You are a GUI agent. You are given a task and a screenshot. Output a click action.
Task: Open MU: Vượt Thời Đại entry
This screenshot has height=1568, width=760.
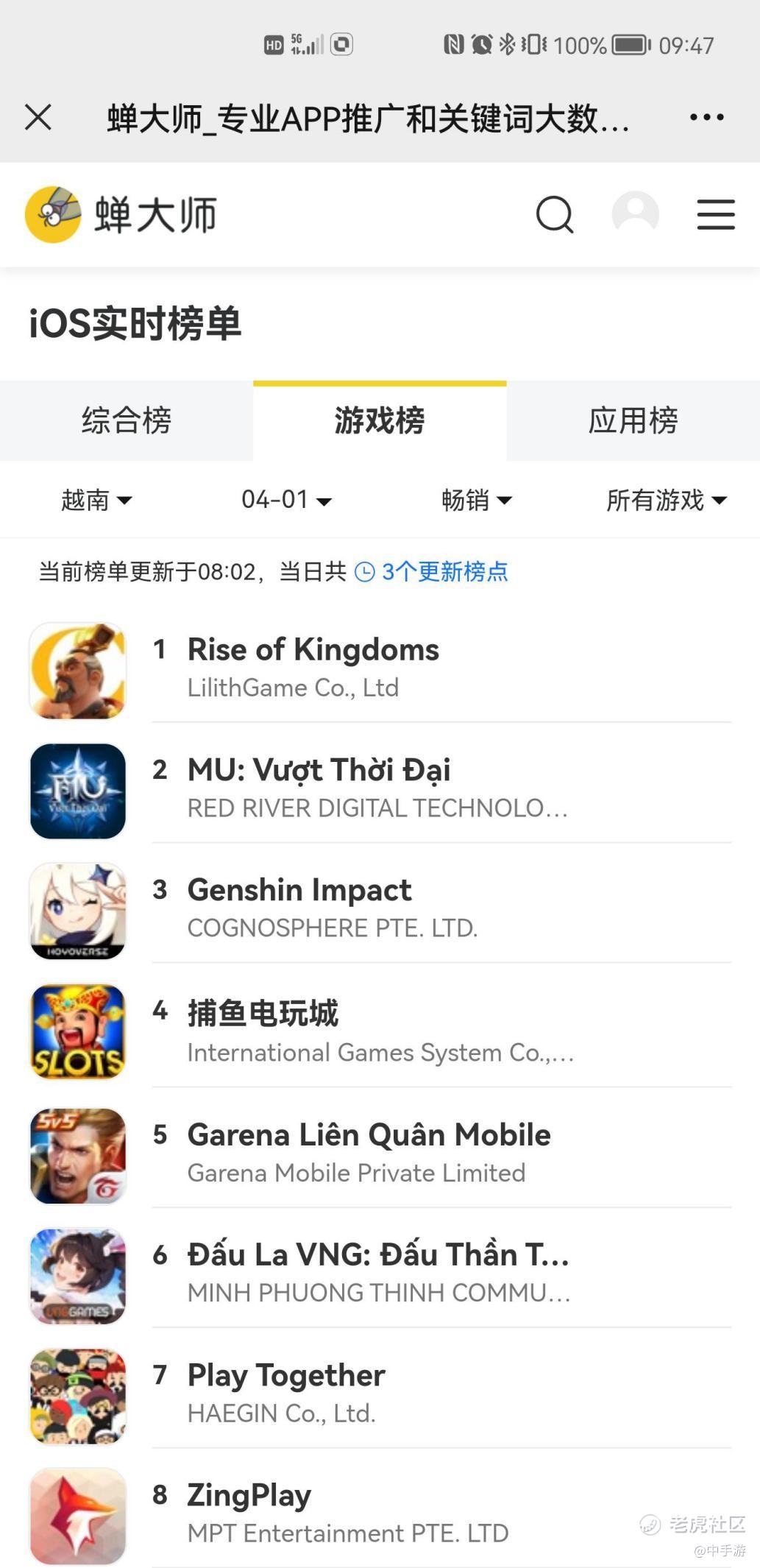point(319,771)
